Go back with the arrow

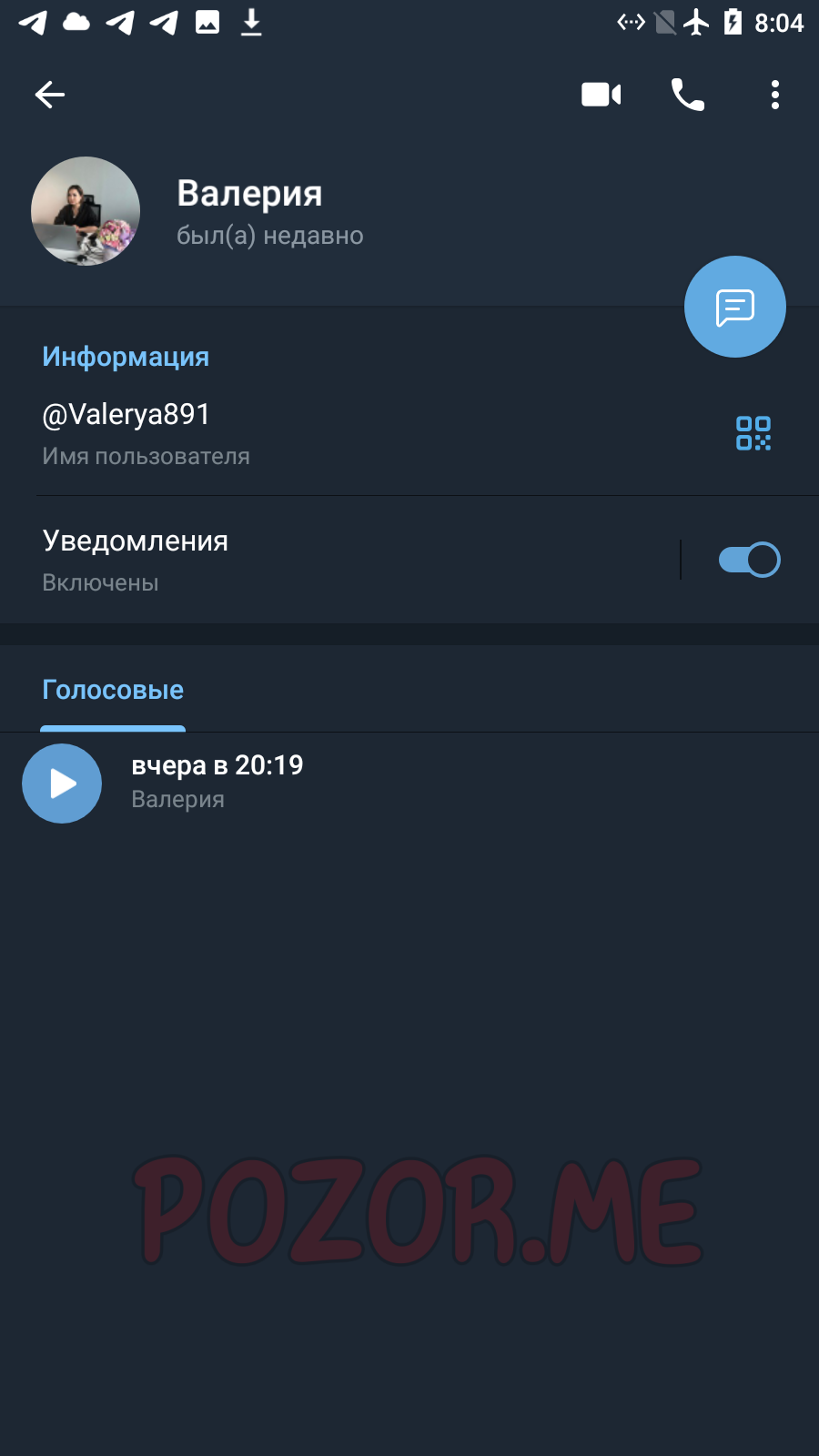[50, 95]
